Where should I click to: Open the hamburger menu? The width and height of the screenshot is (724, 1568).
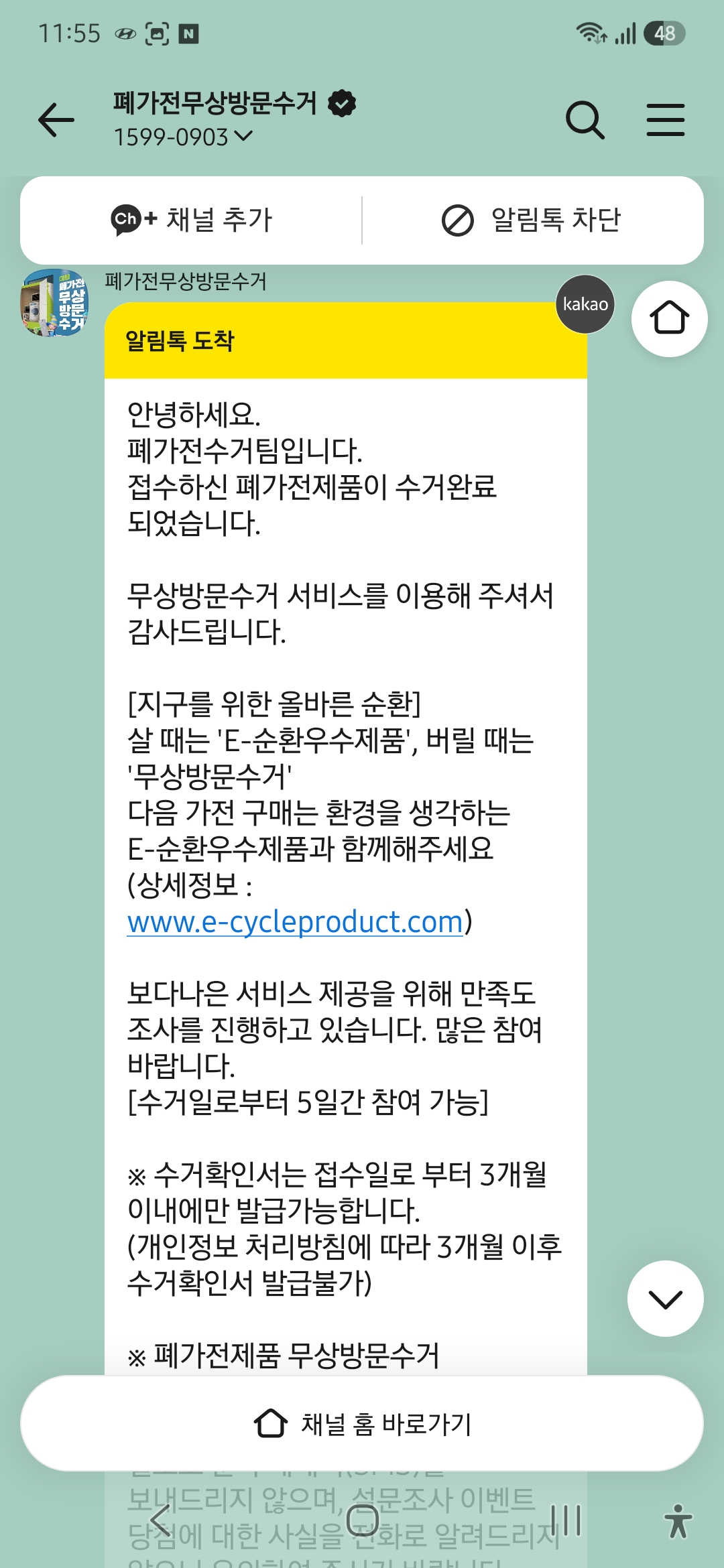(665, 121)
